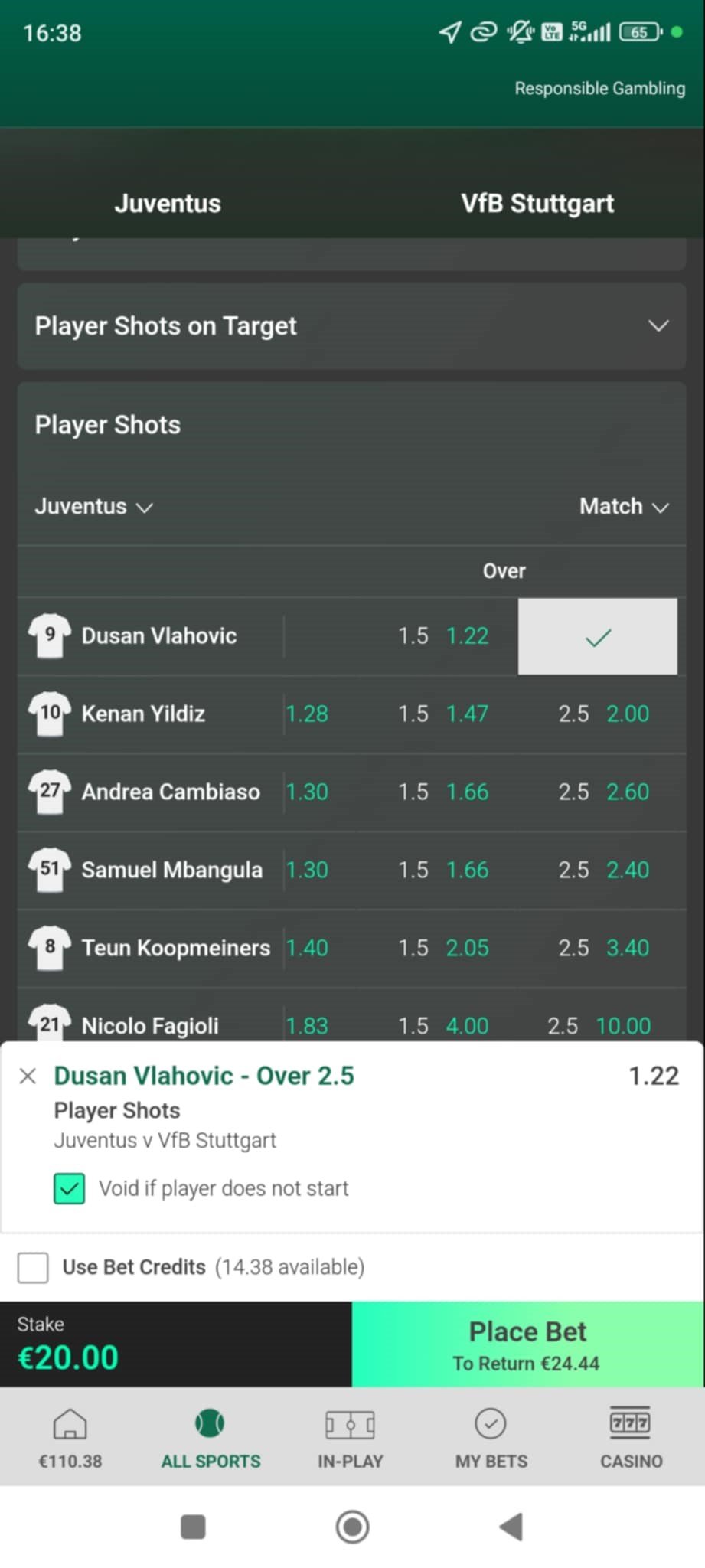
Task: Select Samuel Mbangula odds 1.30
Action: pyautogui.click(x=307, y=870)
